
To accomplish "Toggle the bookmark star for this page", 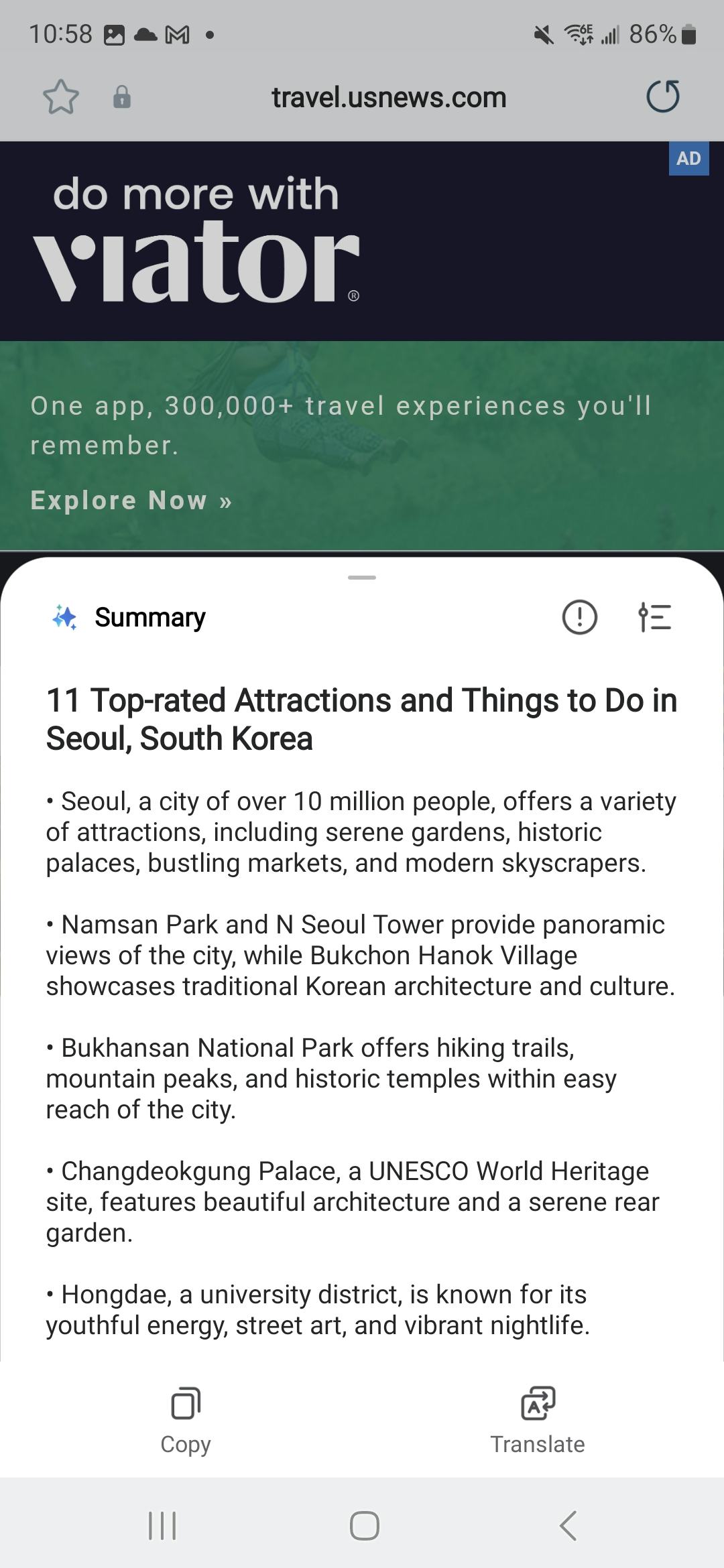I will [61, 96].
